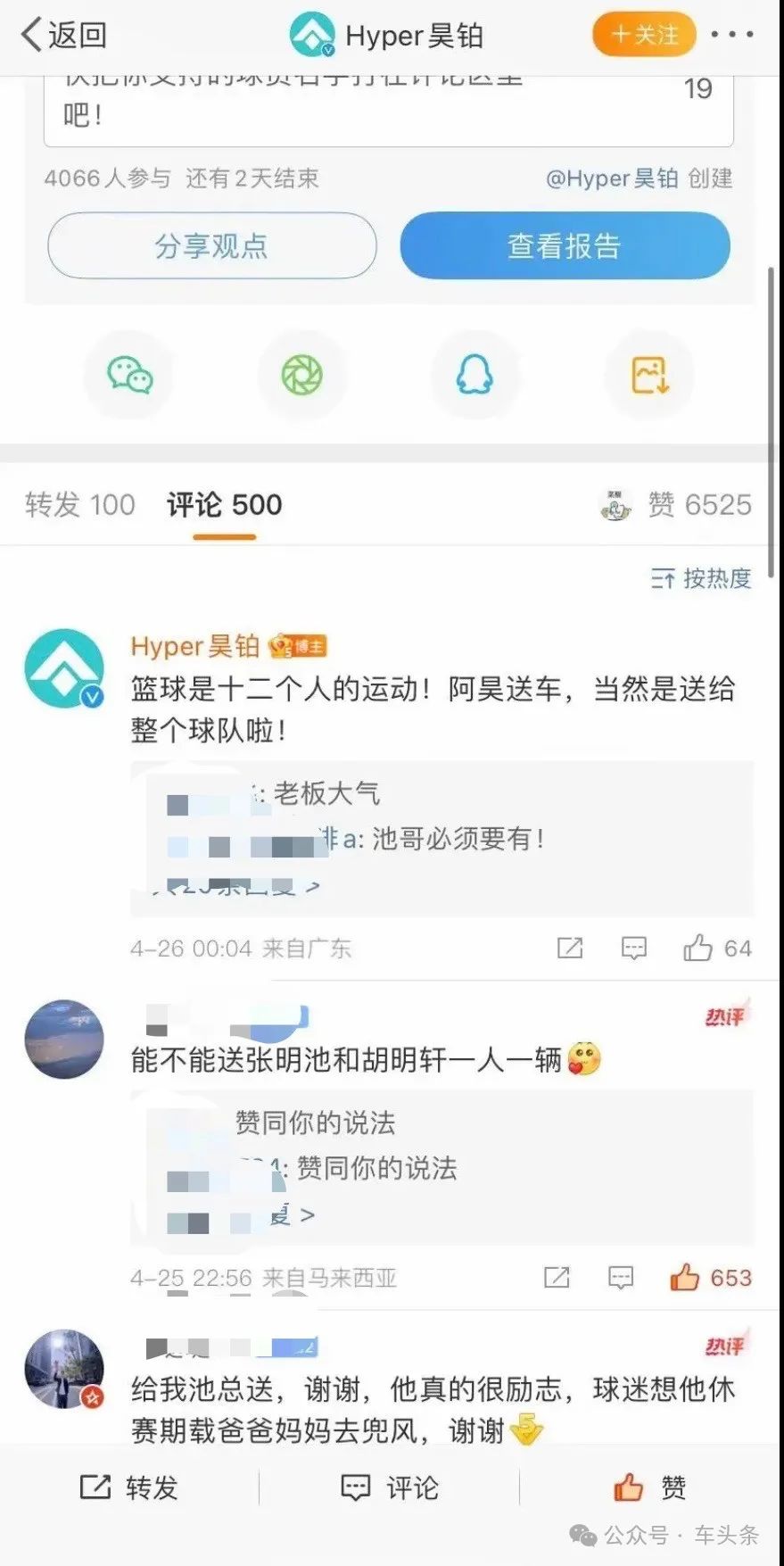Save the post as an image
Screen dimensions: 784x1566
(649, 375)
